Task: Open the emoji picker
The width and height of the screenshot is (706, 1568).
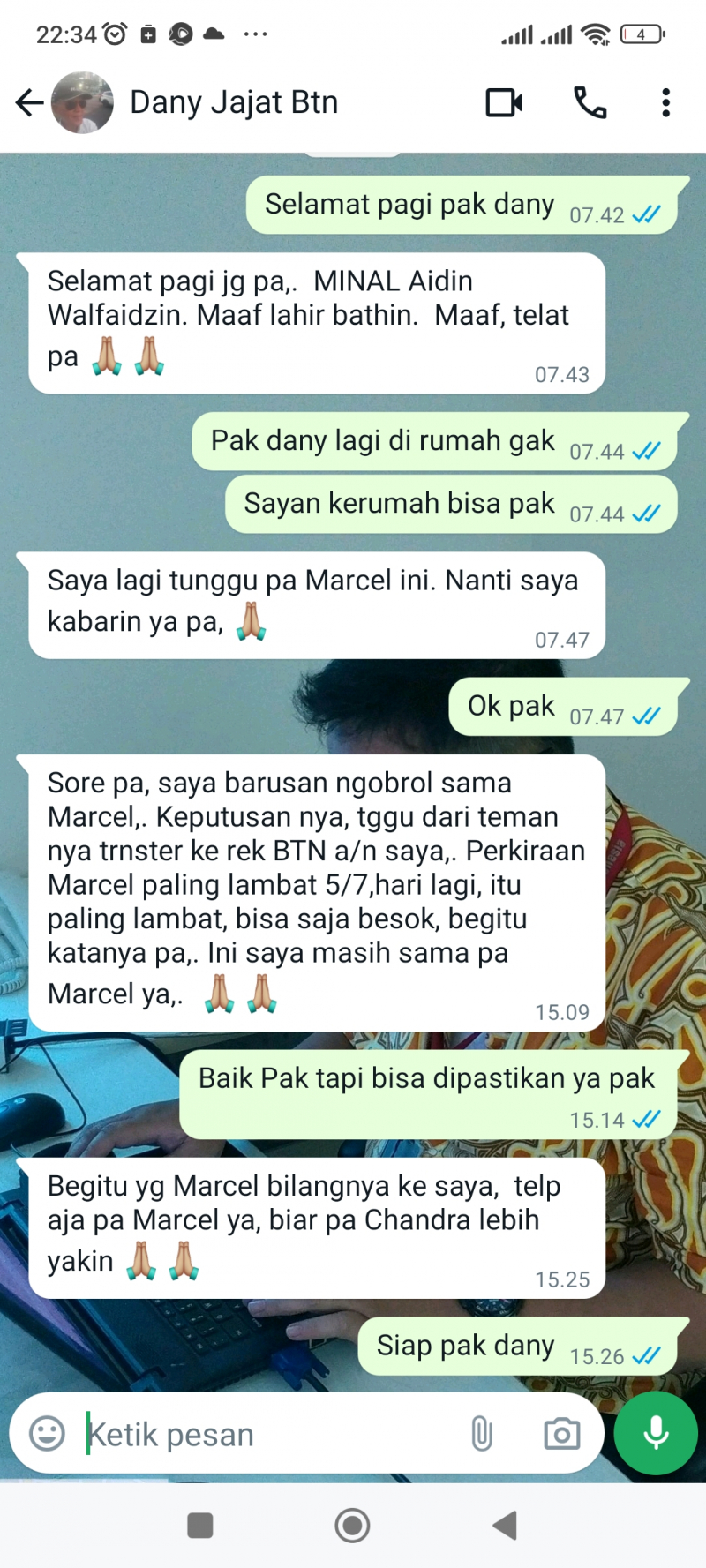Action: [x=48, y=1434]
